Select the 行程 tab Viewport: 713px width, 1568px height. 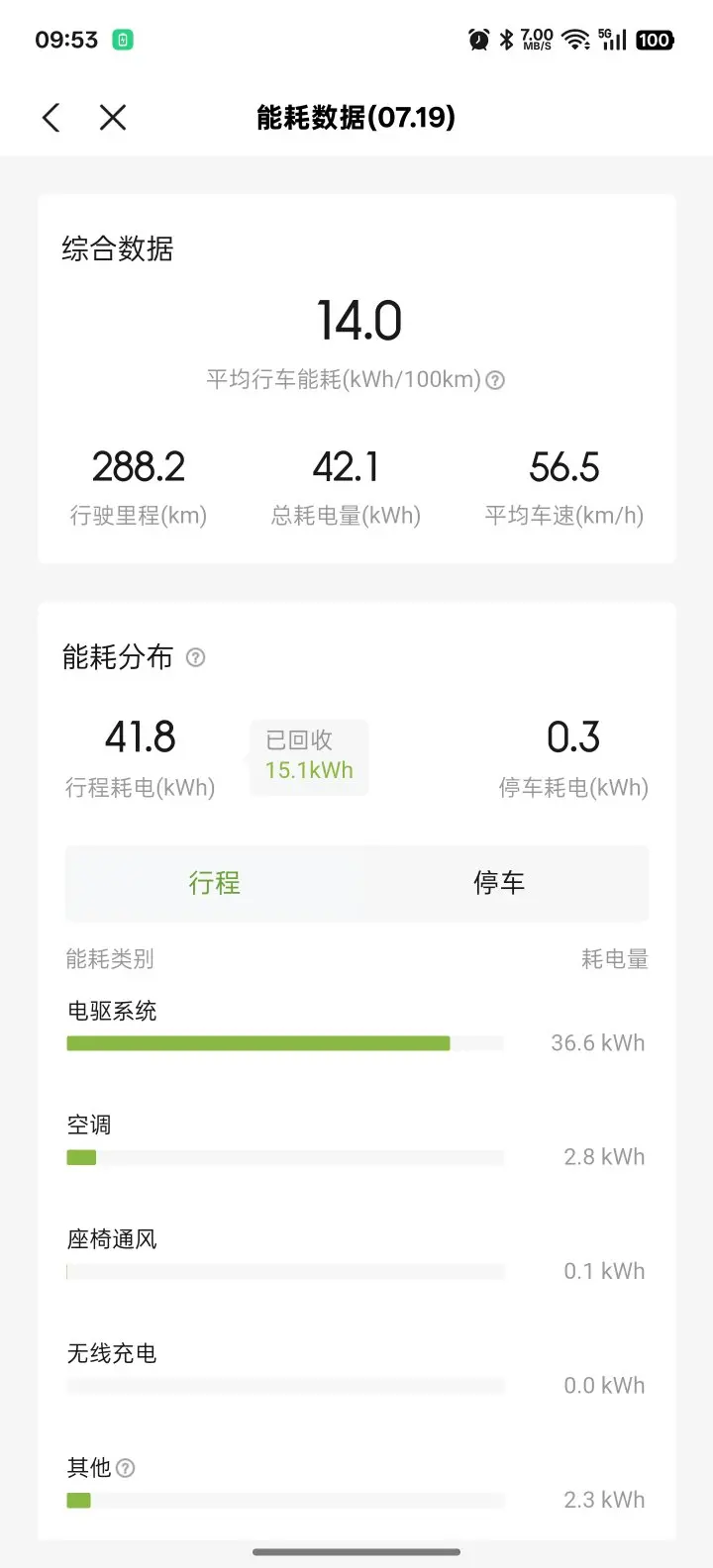tap(215, 883)
